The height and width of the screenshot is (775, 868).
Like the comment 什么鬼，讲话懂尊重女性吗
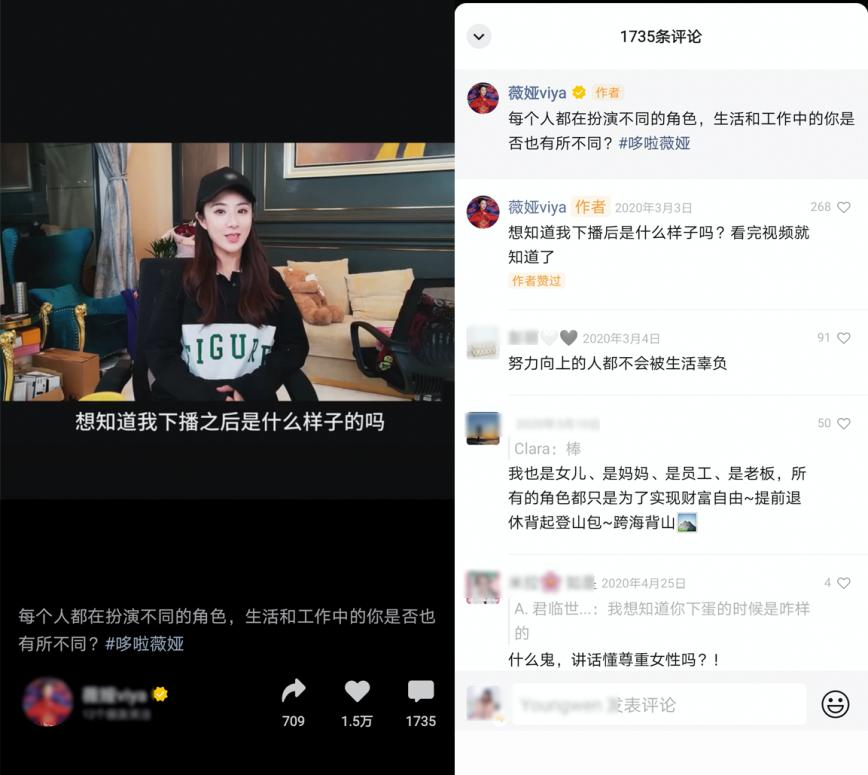point(843,583)
